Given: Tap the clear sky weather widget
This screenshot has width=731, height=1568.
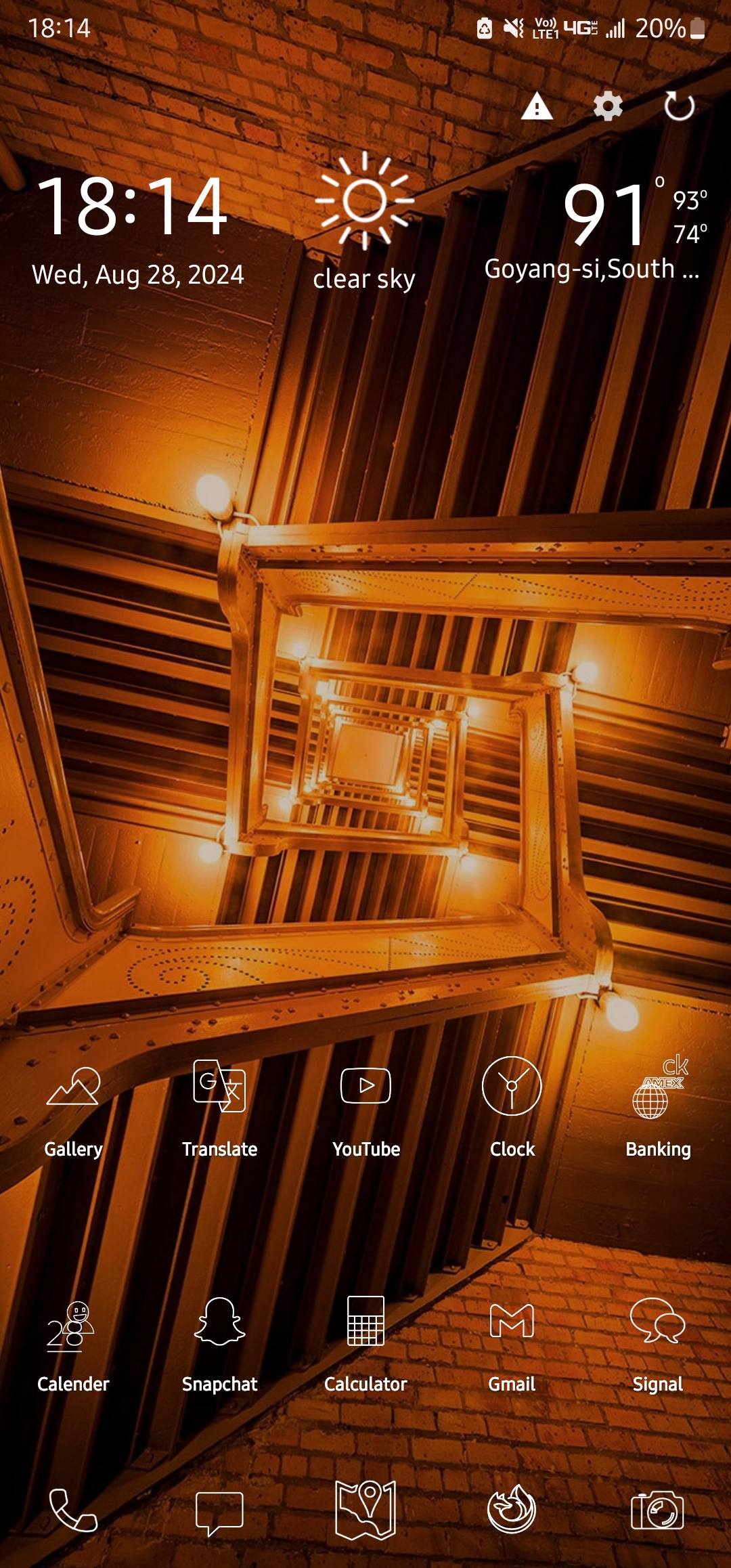Looking at the screenshot, I should (365, 222).
